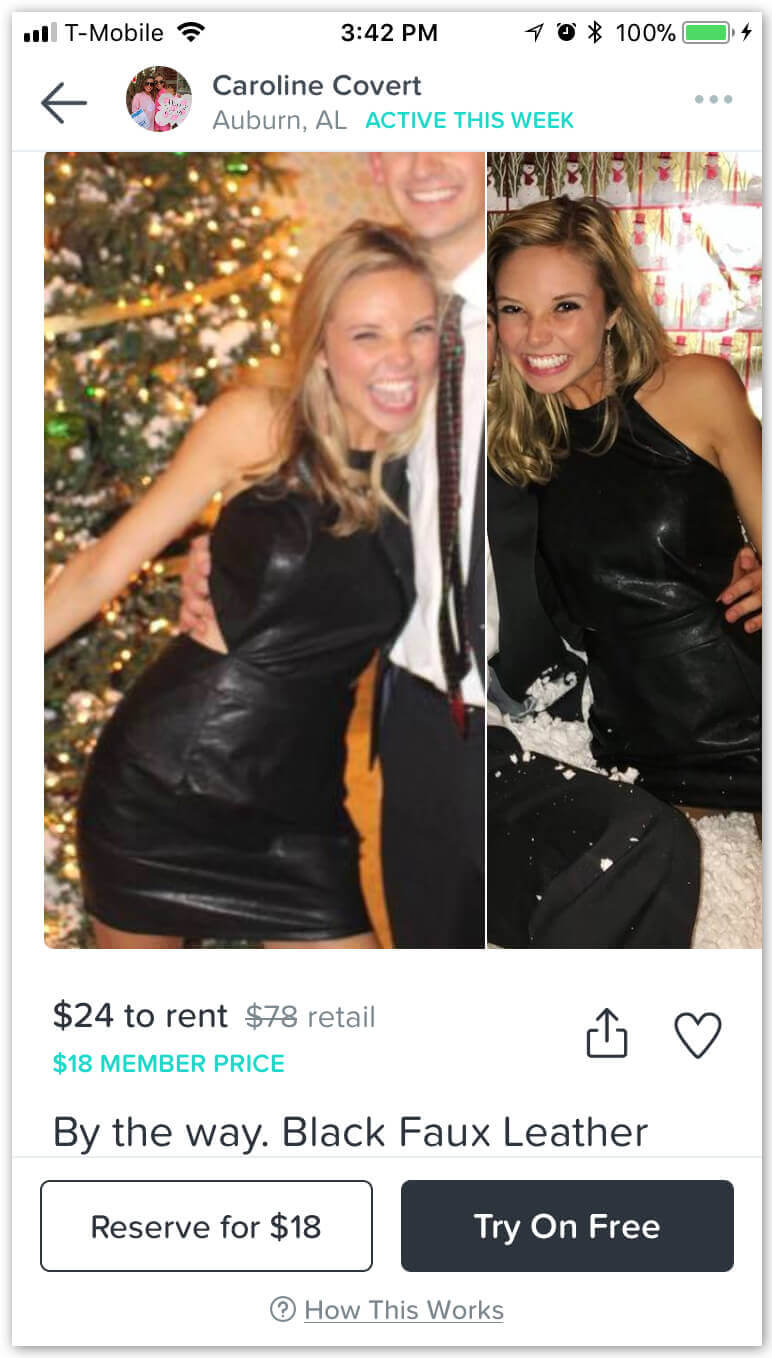Screen dimensions: 772x1358
Task: Tap Reserve for $18
Action: tap(206, 1226)
